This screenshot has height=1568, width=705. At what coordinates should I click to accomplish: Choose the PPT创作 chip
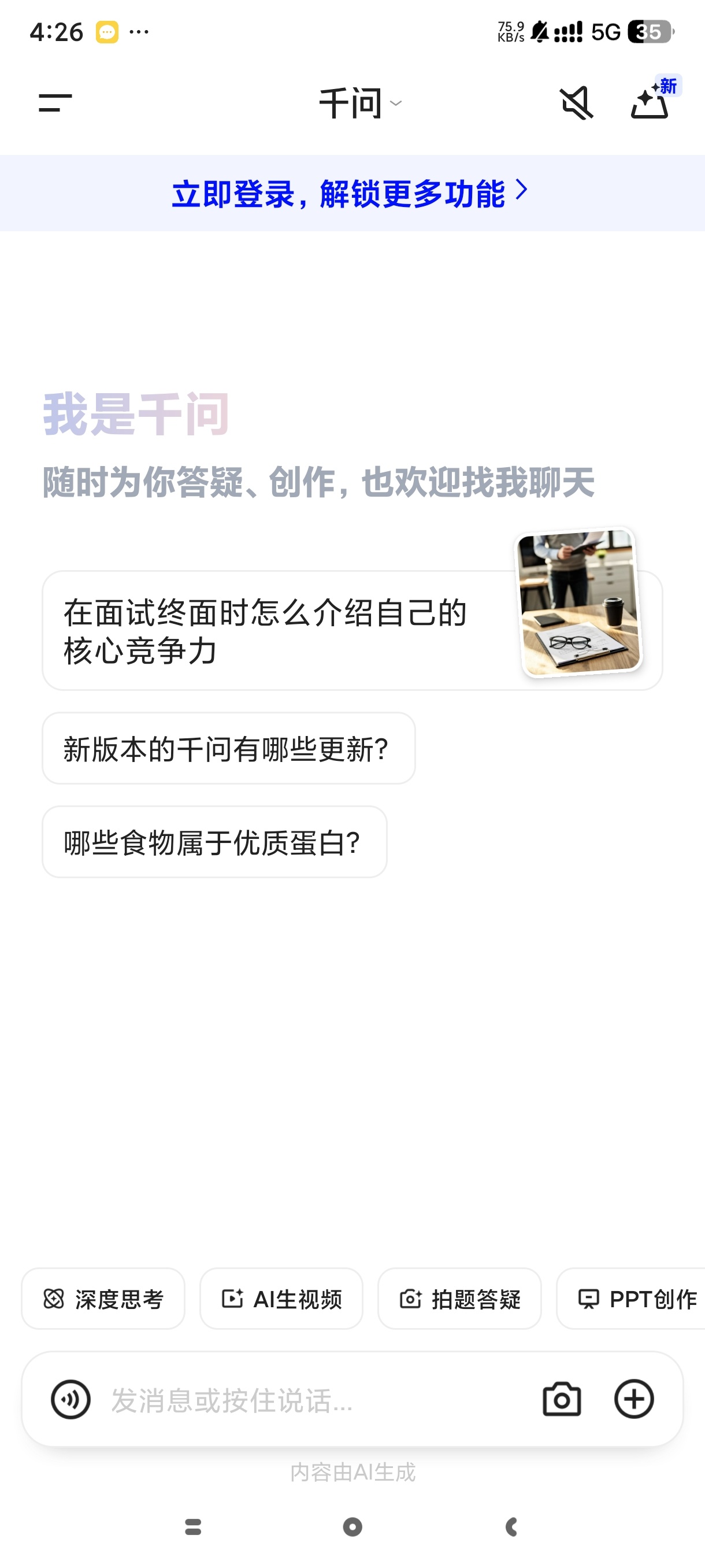pyautogui.click(x=636, y=1299)
